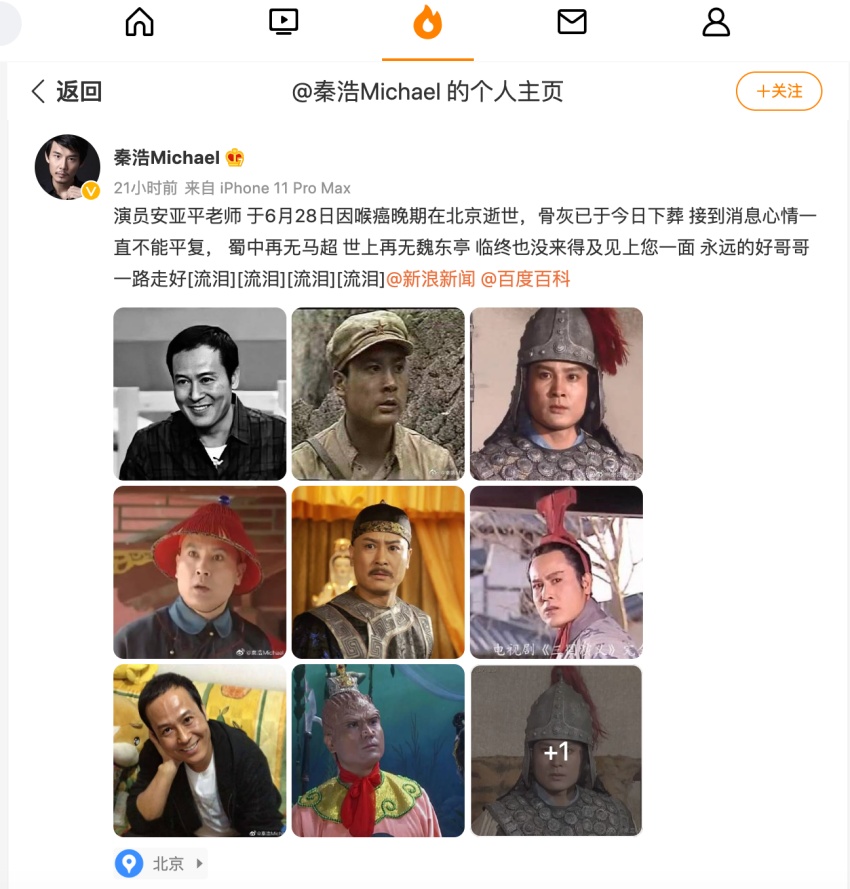View the black-and-white portrait photo
The height and width of the screenshot is (889, 850).
click(x=200, y=393)
